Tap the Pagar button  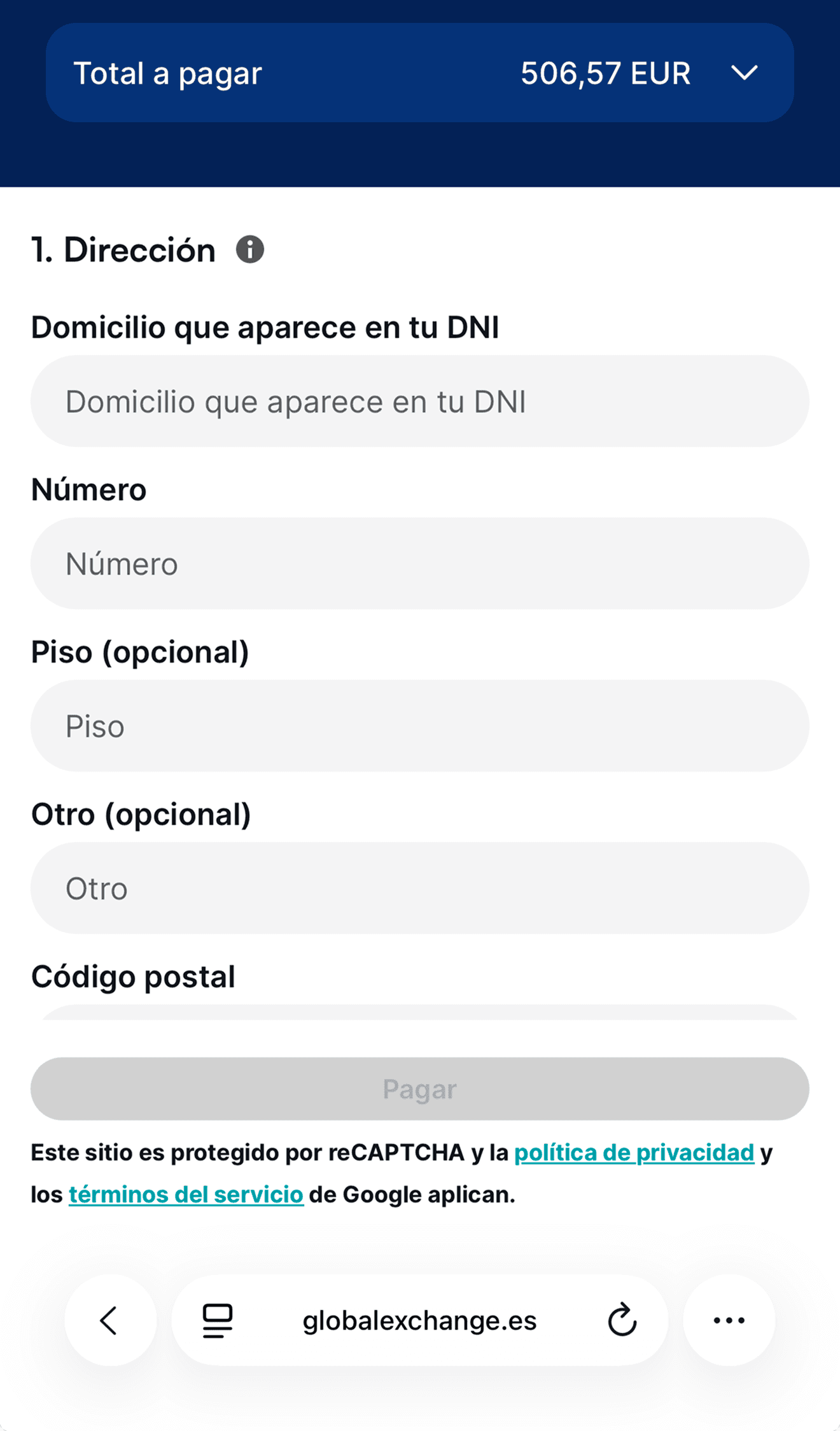420,1089
